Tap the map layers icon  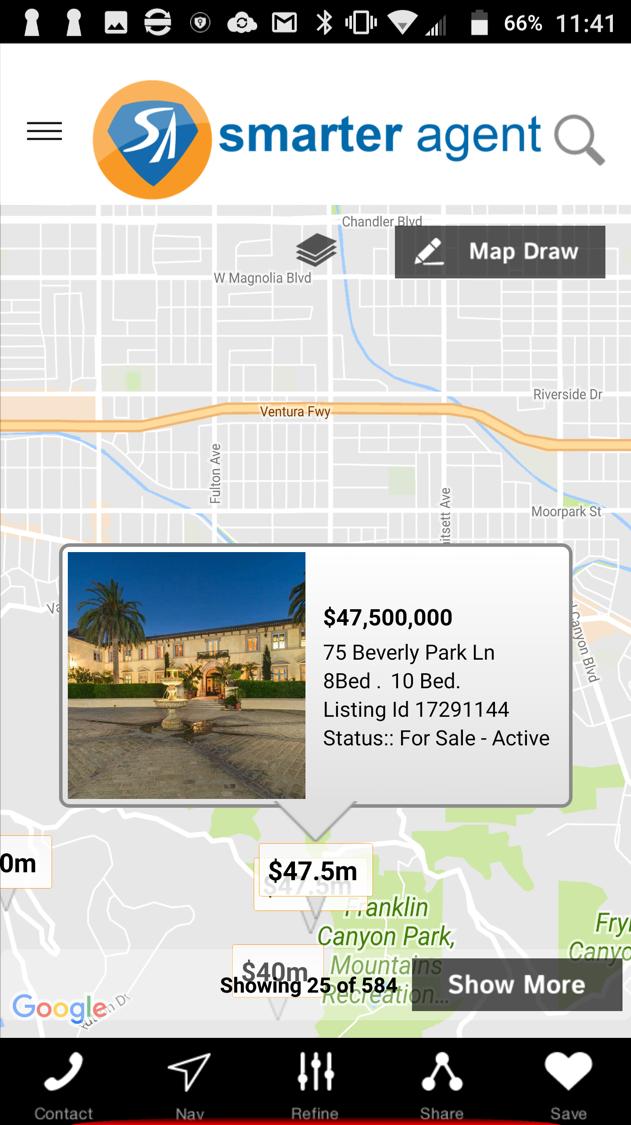pos(316,250)
